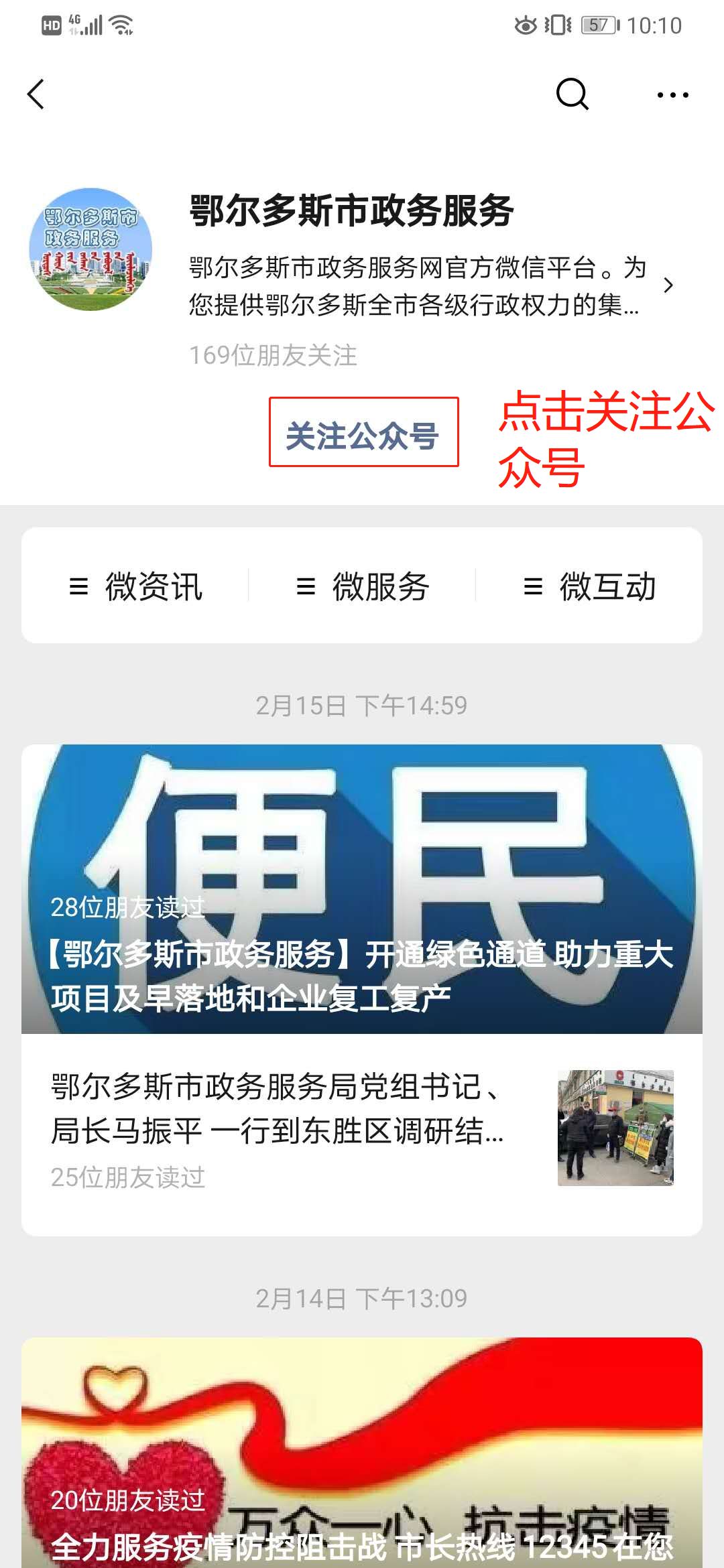Expand account description via the chevron

tap(668, 285)
